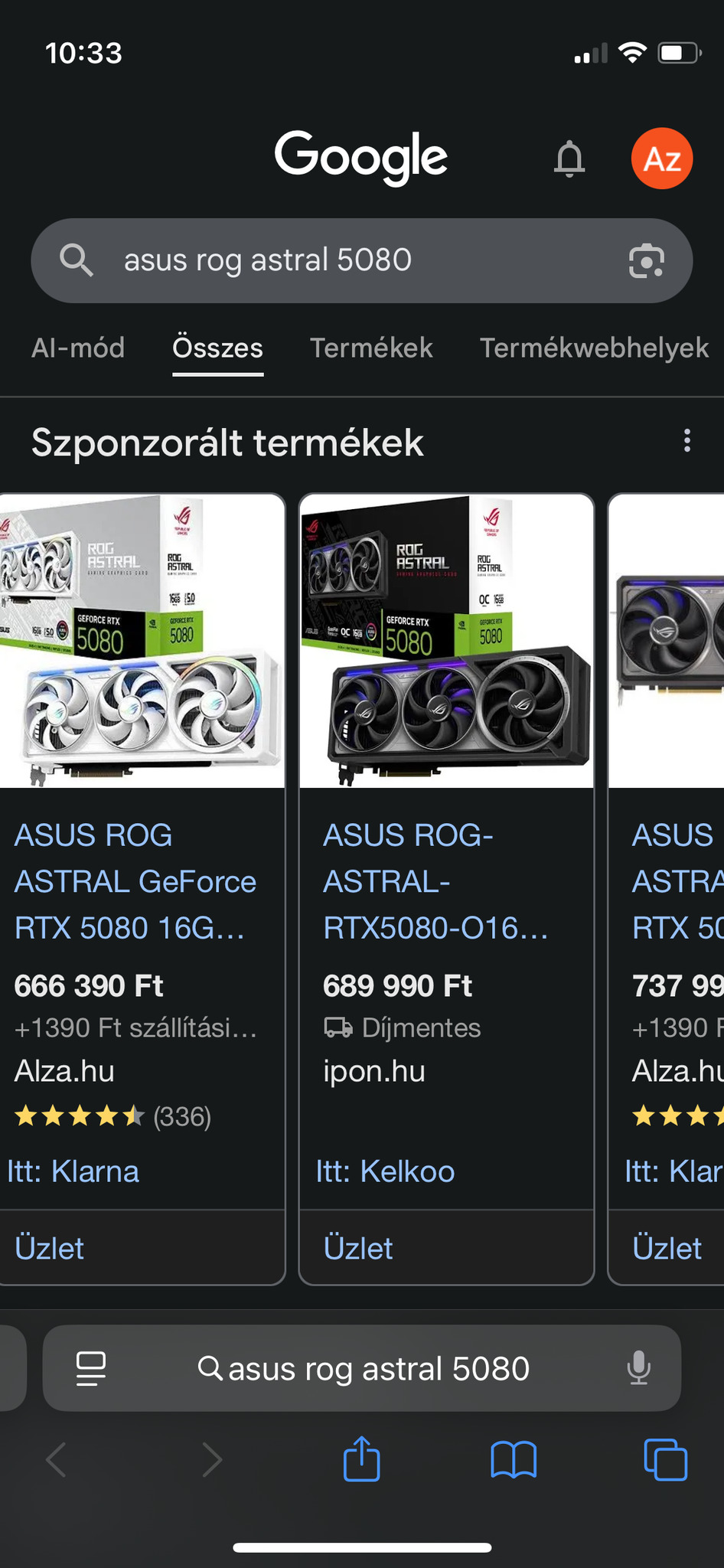Screen dimensions: 724x1568
Task: Start voice search with the microphone
Action: click(x=638, y=1368)
